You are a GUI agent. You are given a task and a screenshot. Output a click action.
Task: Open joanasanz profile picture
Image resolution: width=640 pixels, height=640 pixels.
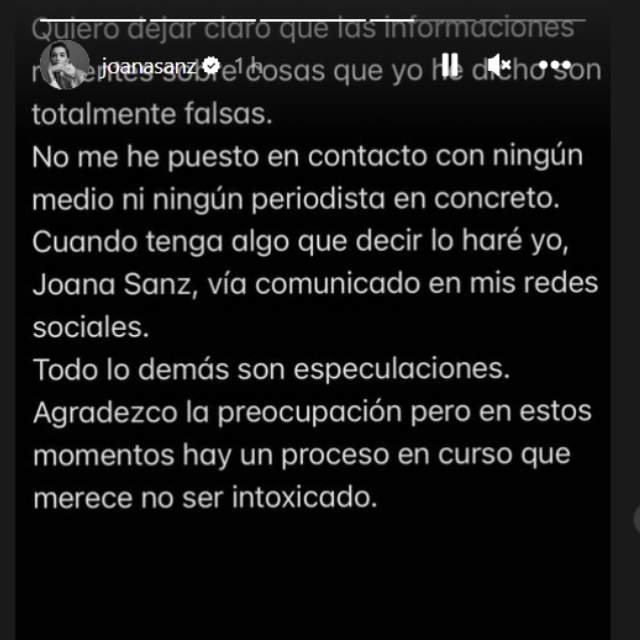(61, 65)
